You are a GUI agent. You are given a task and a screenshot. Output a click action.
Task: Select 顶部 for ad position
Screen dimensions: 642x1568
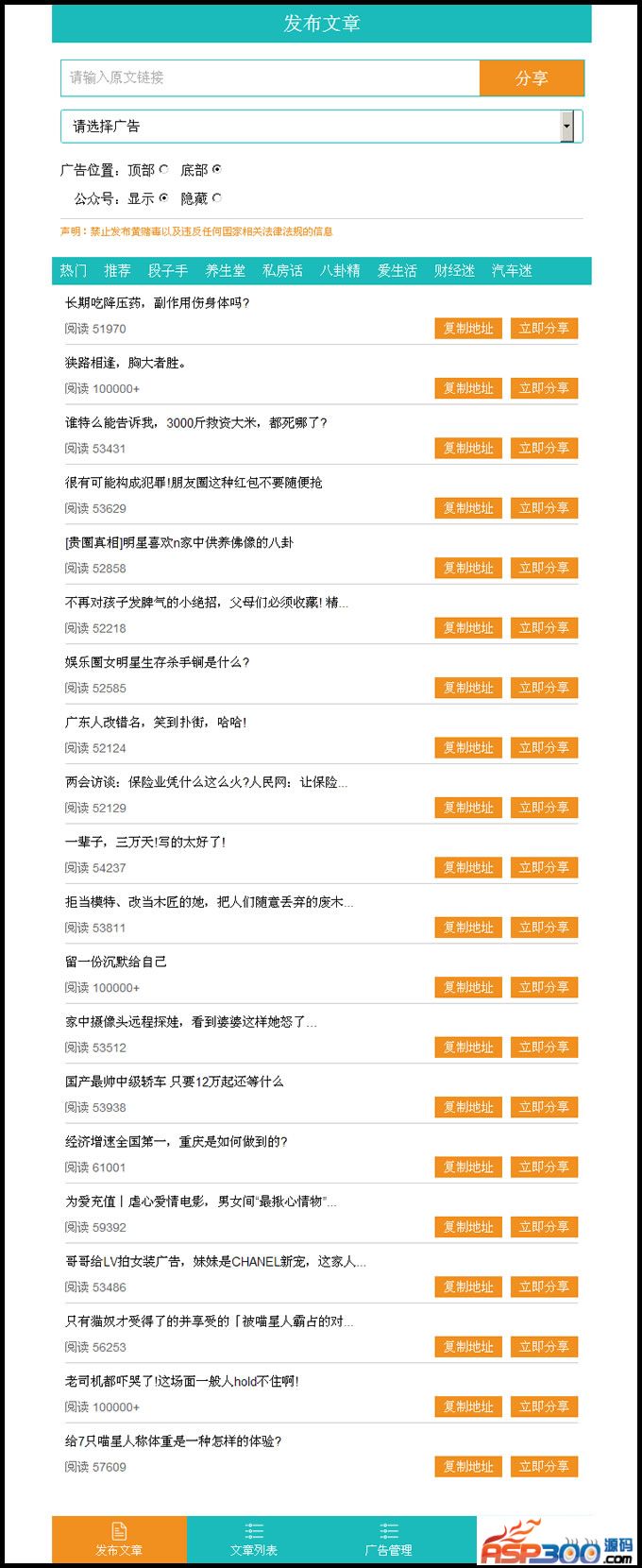164,170
